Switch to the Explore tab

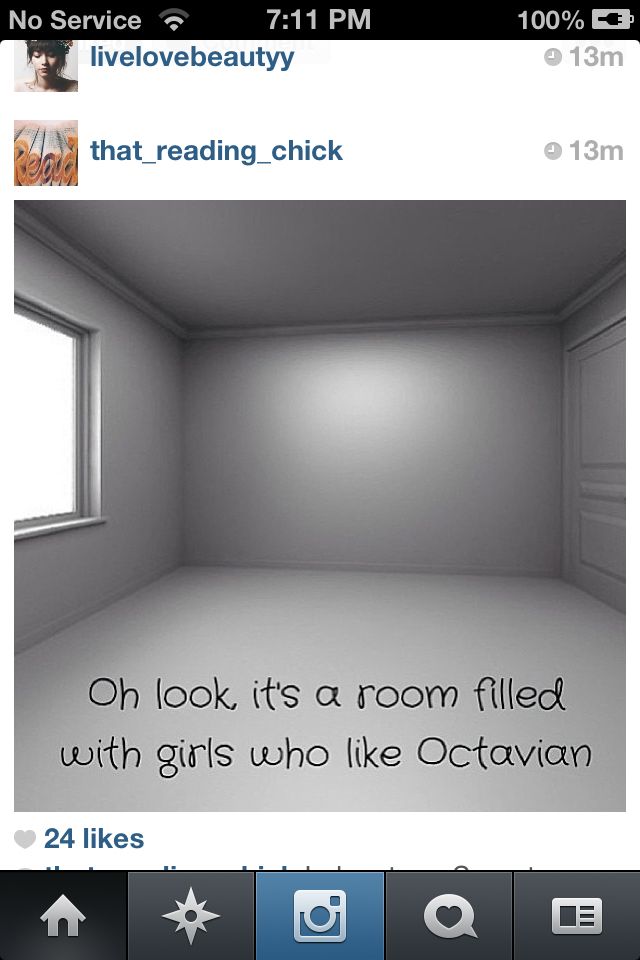click(x=192, y=915)
